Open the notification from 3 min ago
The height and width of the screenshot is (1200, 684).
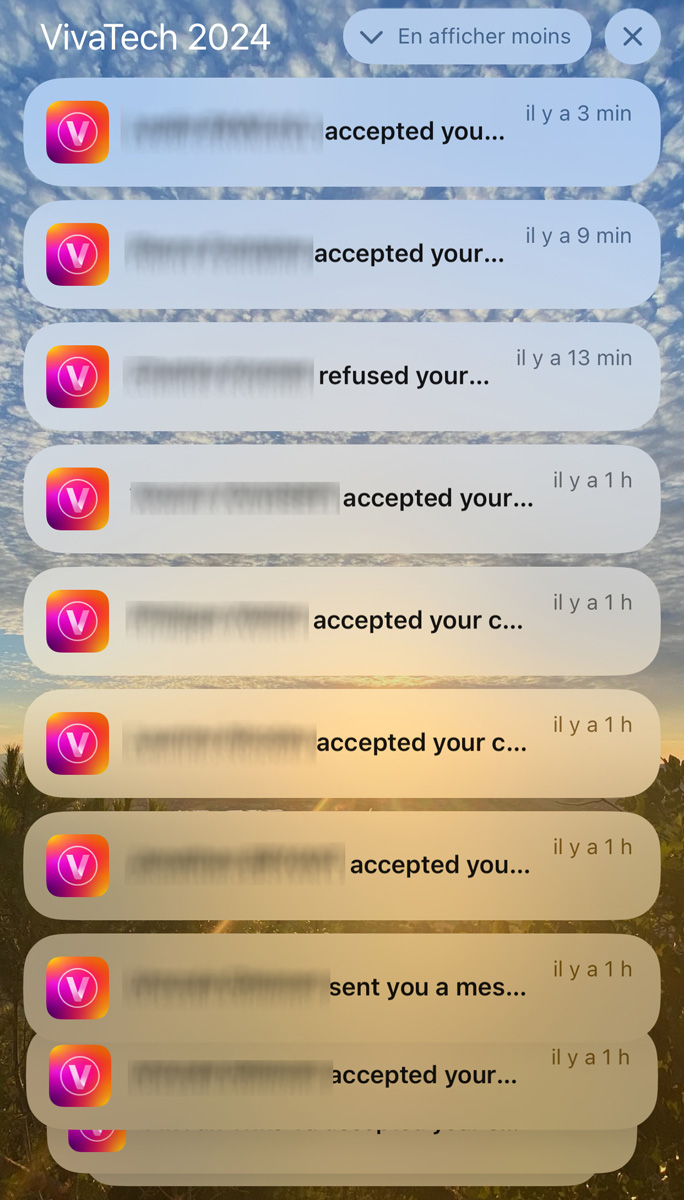(342, 132)
